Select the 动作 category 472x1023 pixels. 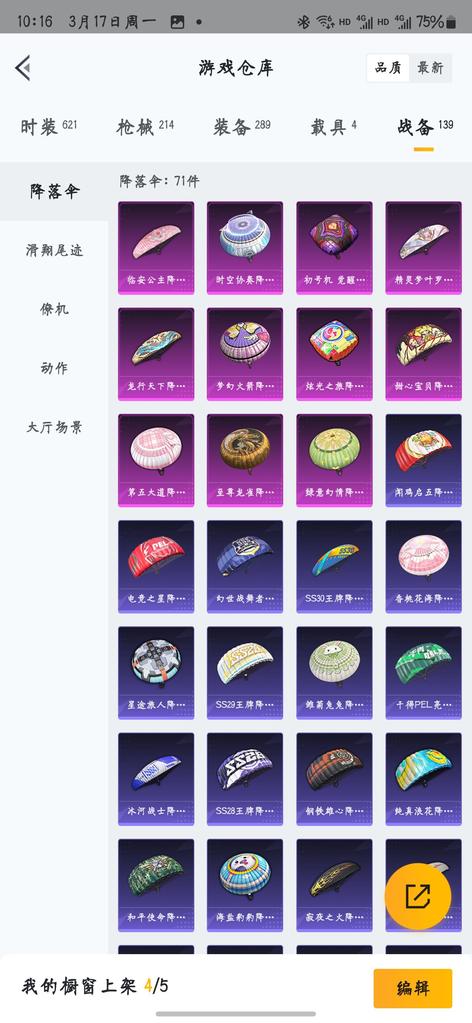point(54,368)
